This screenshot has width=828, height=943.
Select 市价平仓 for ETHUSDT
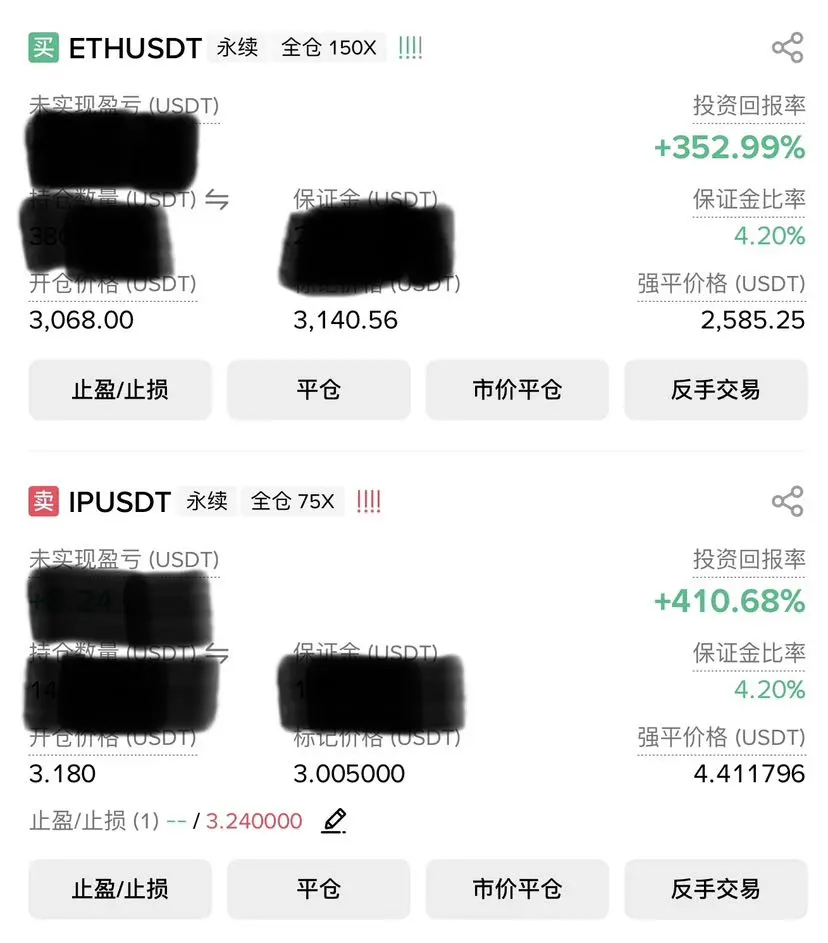point(517,390)
